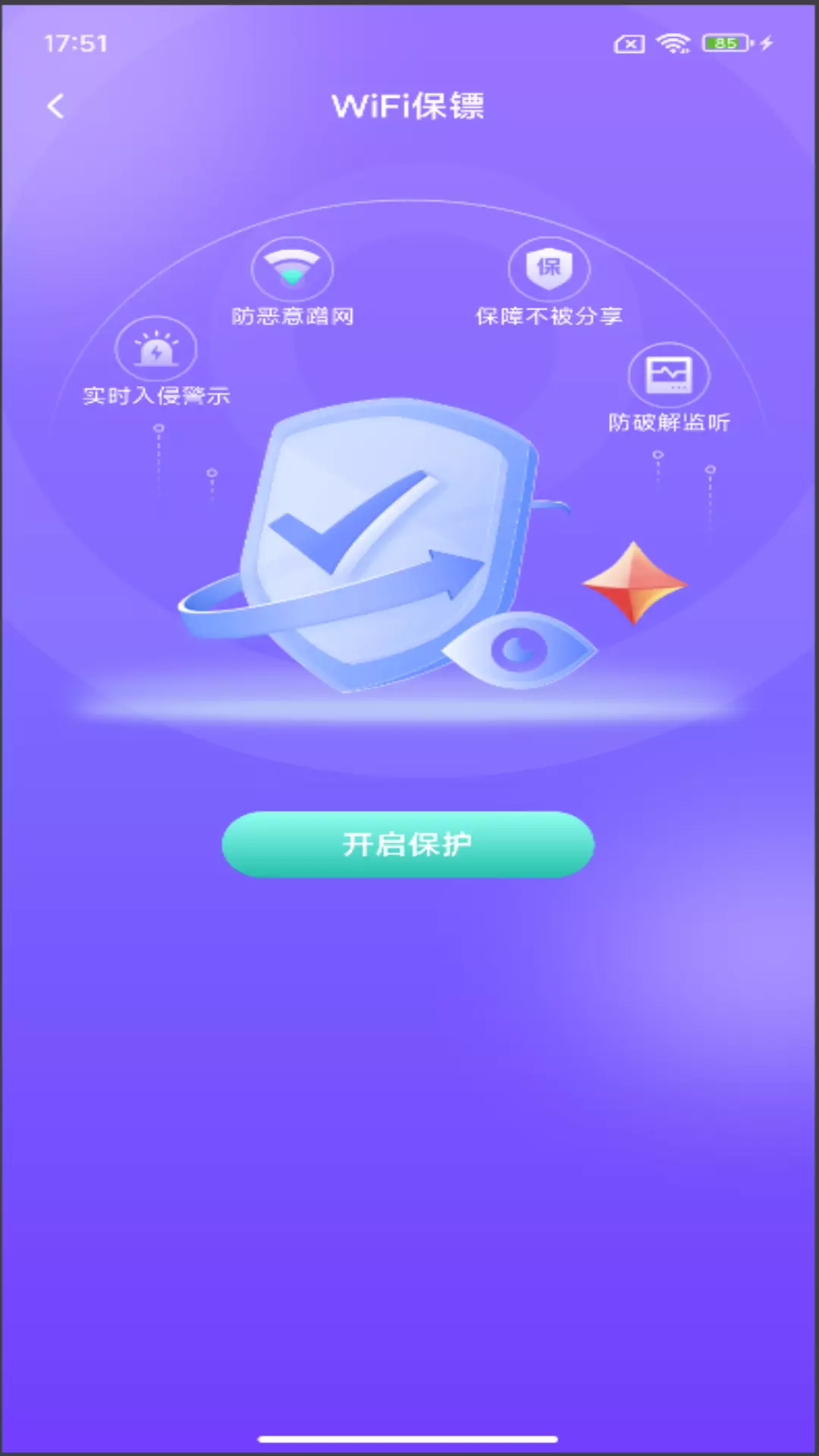Go back from the WiFi保镖 screen
Image resolution: width=819 pixels, height=1456 pixels.
[55, 106]
